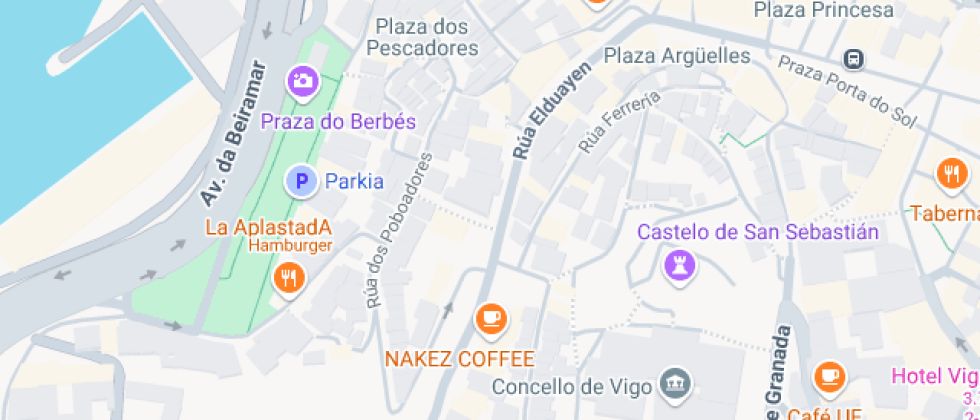Select the Parkia parking marker
Viewport: 980px width, 420px height.
[300, 181]
